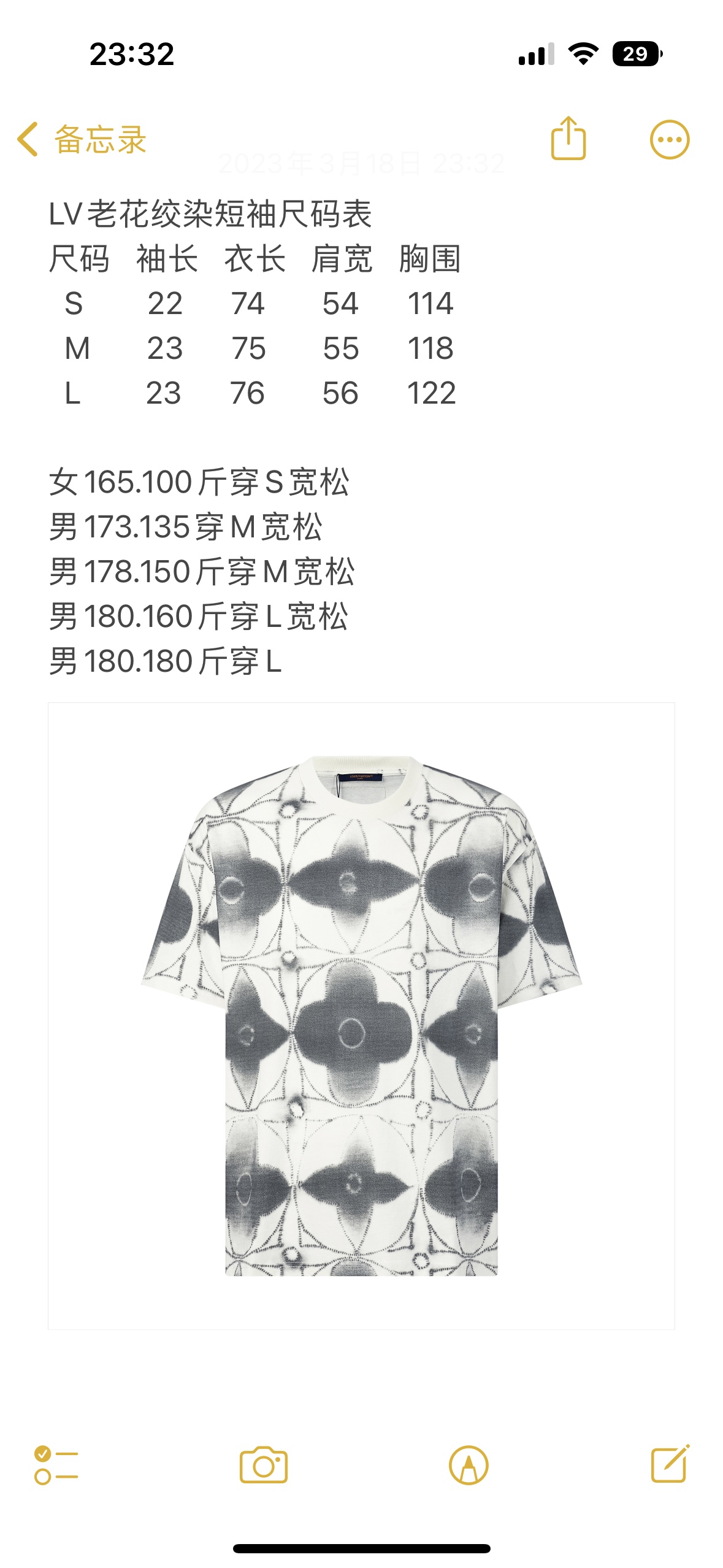Share this note

click(568, 139)
